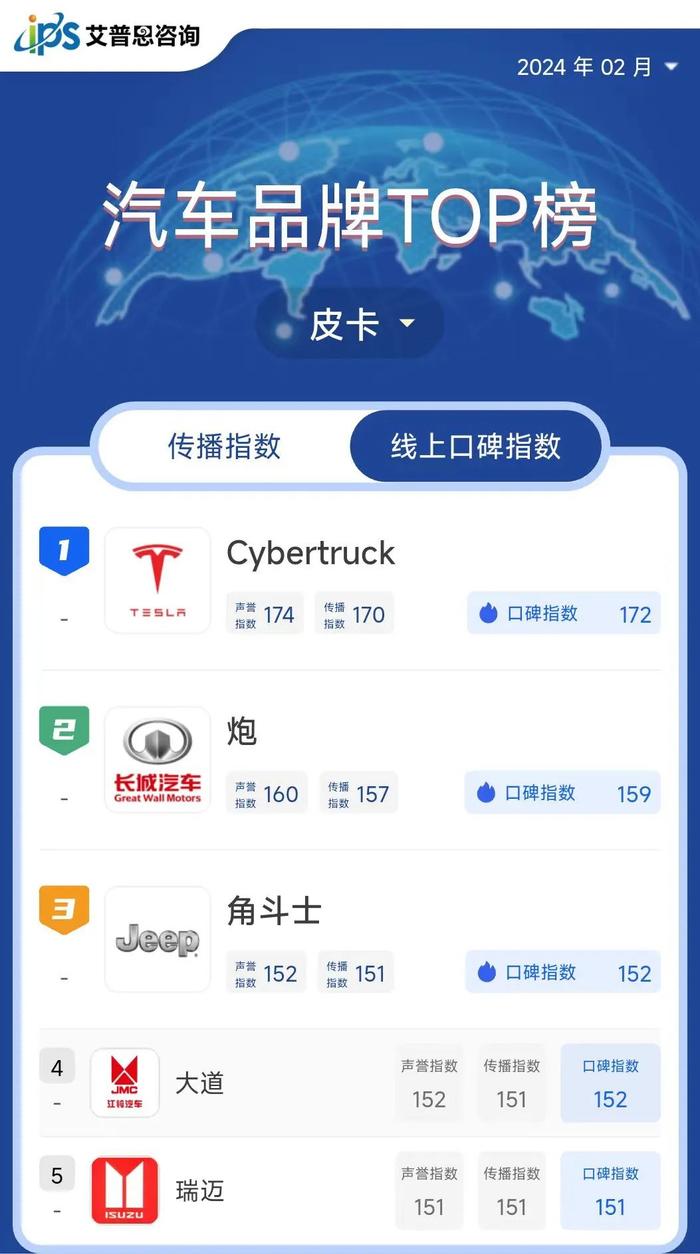
Task: Switch to the 传播指数 tab
Action: [x=224, y=446]
